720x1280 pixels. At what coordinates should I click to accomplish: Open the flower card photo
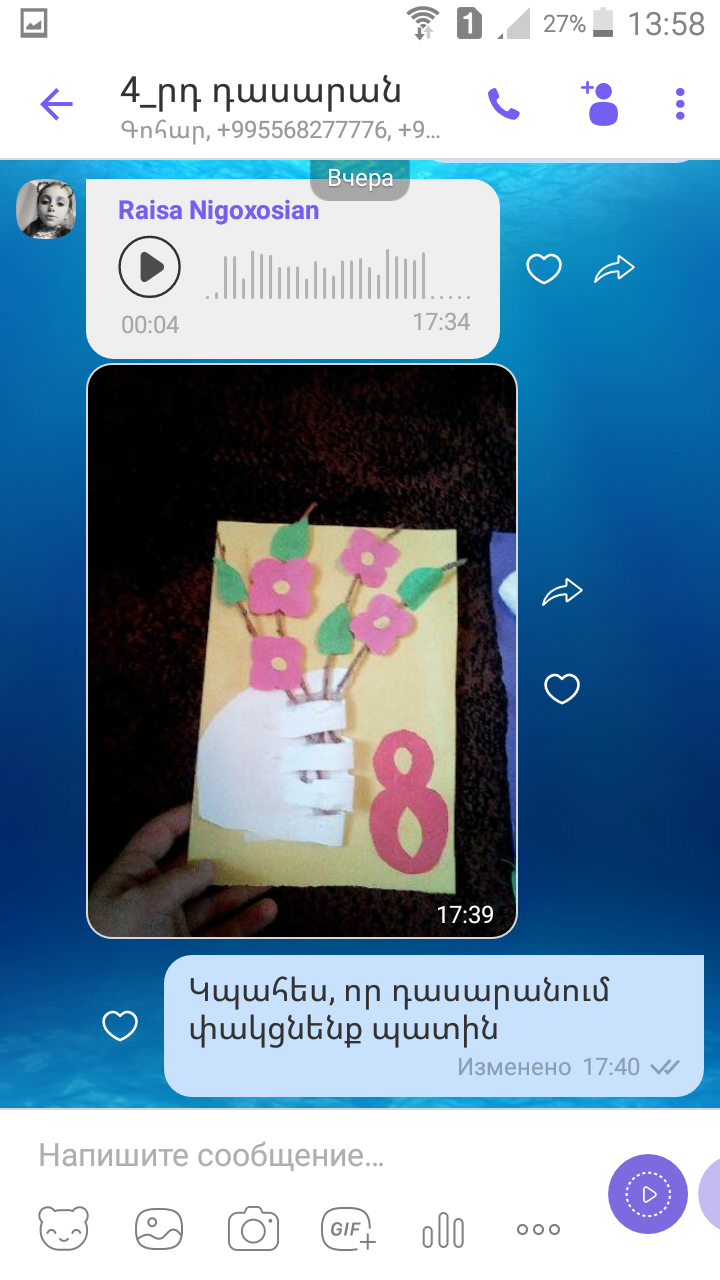click(302, 651)
